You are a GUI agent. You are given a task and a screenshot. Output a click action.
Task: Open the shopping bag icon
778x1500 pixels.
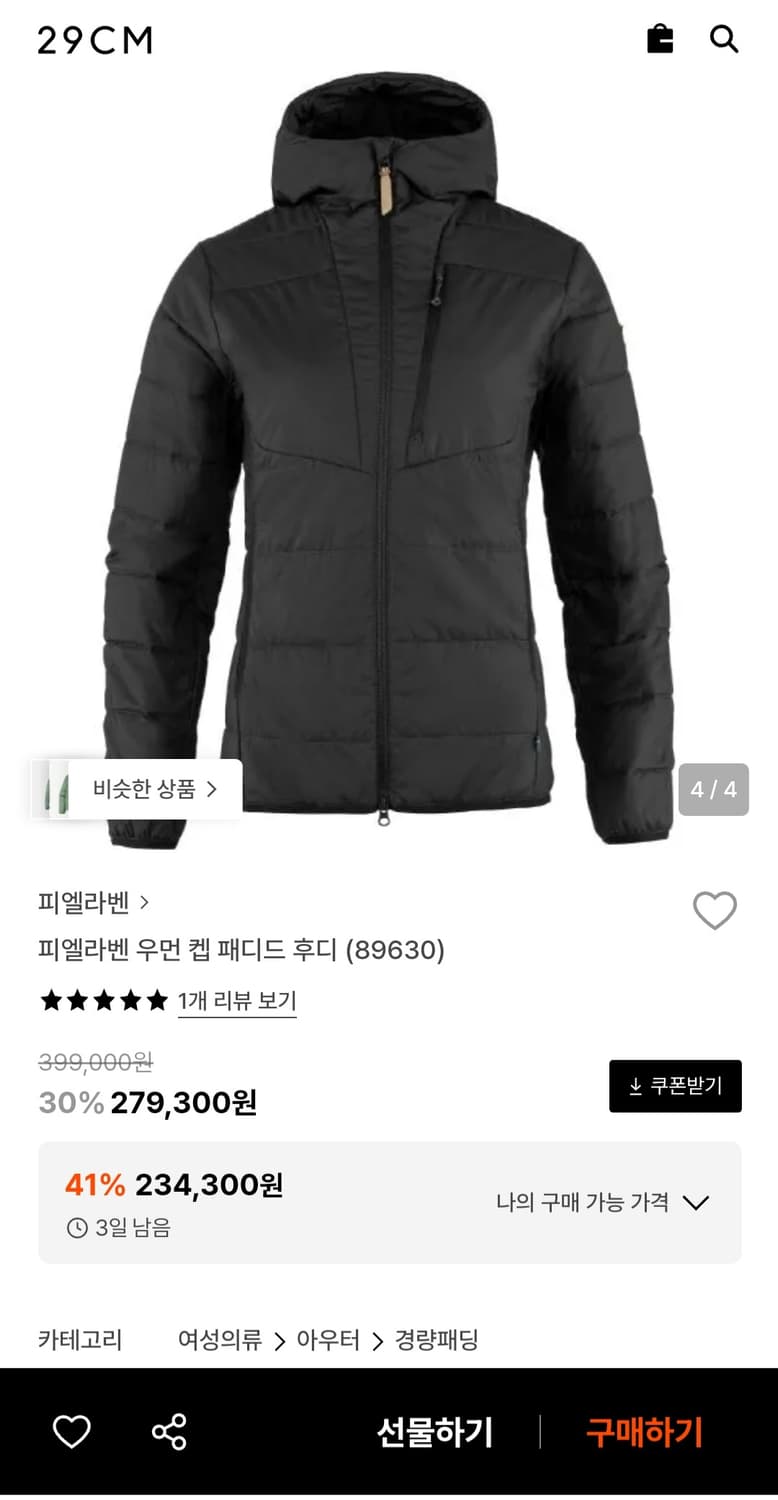[x=659, y=40]
